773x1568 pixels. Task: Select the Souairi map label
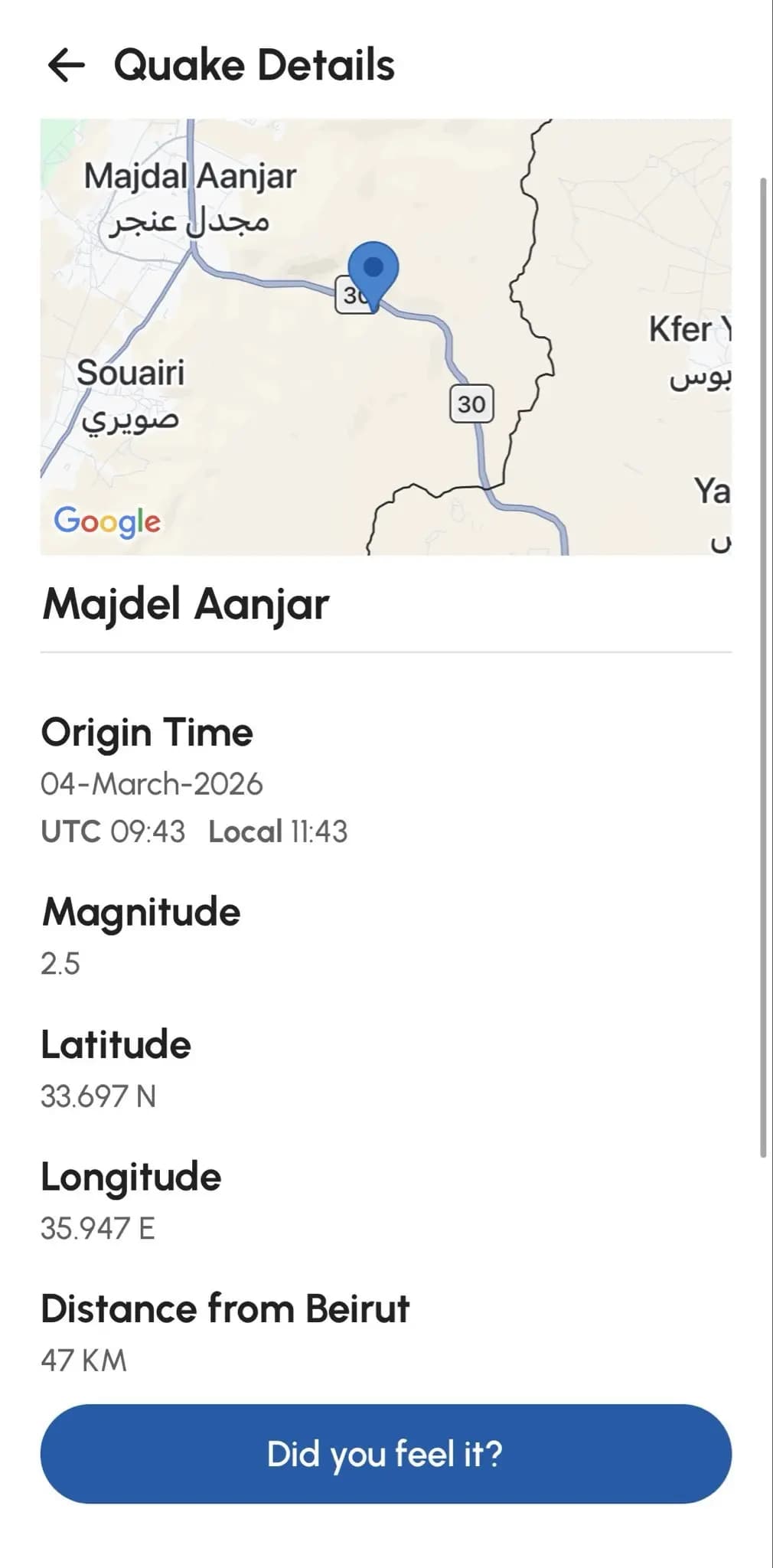coord(134,373)
